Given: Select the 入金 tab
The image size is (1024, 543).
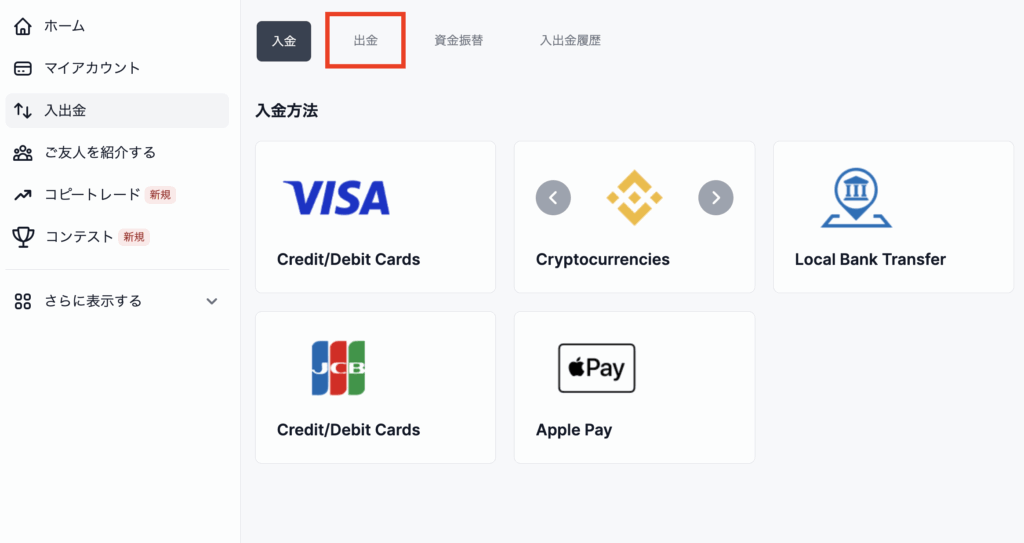Looking at the screenshot, I should (x=284, y=41).
